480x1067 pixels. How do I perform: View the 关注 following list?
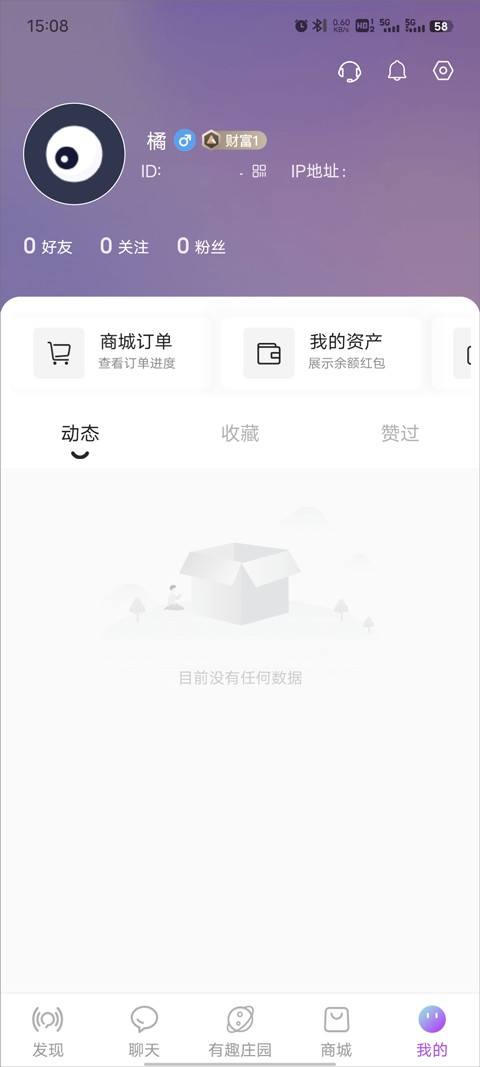click(125, 246)
